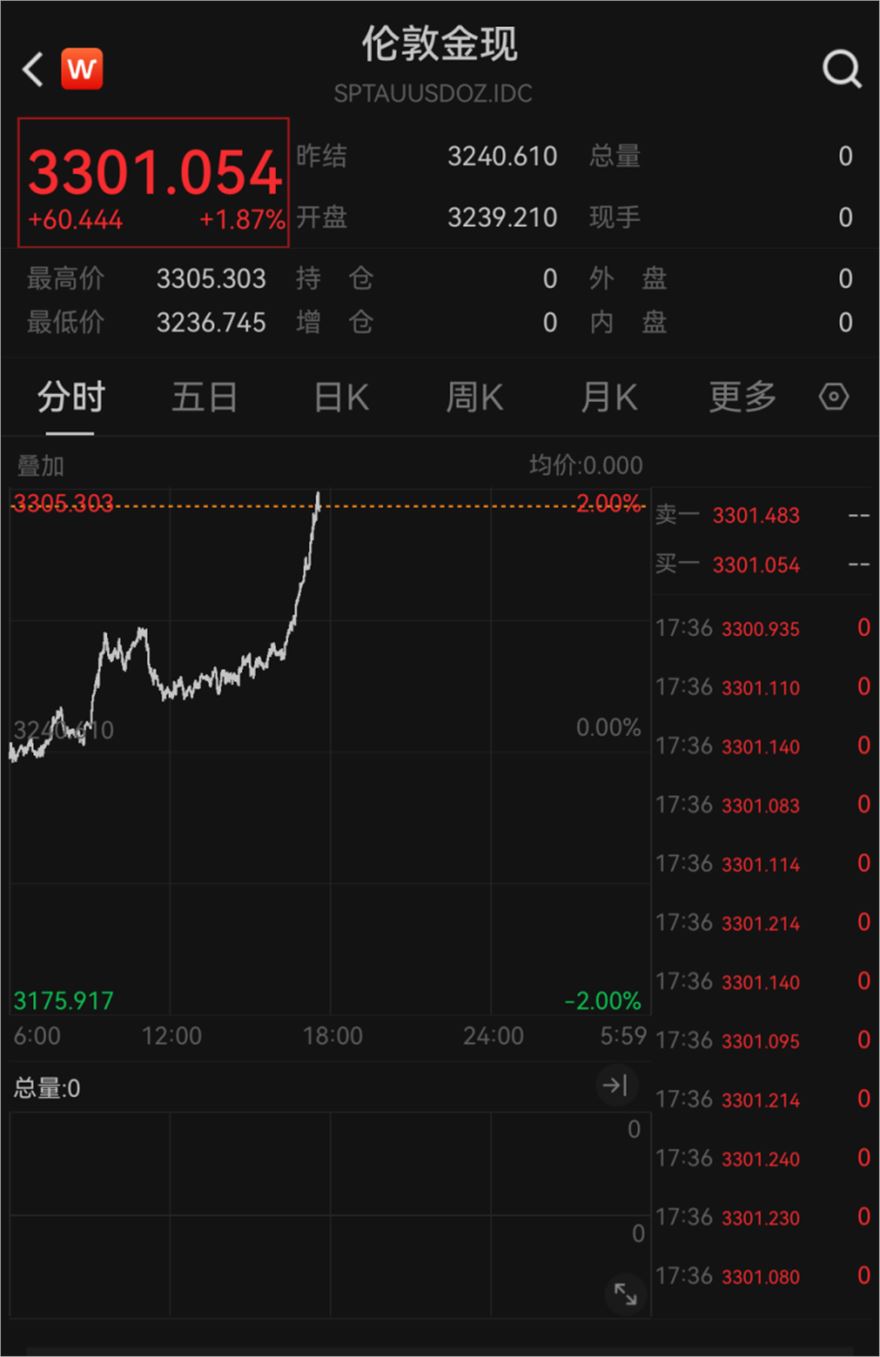The height and width of the screenshot is (1357, 880).
Task: Select the 分时 chart tab
Action: (x=70, y=397)
